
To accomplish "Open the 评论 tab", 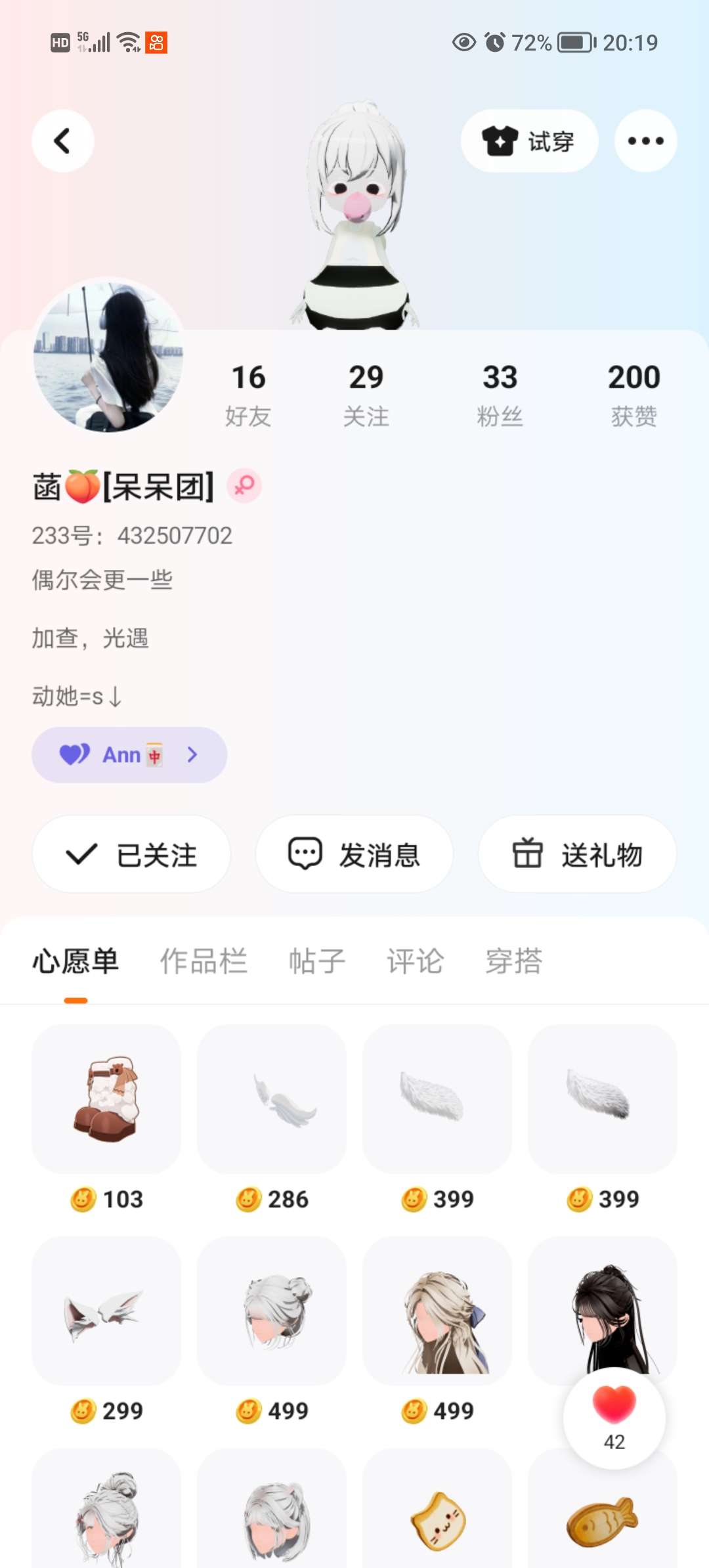I will coord(415,961).
